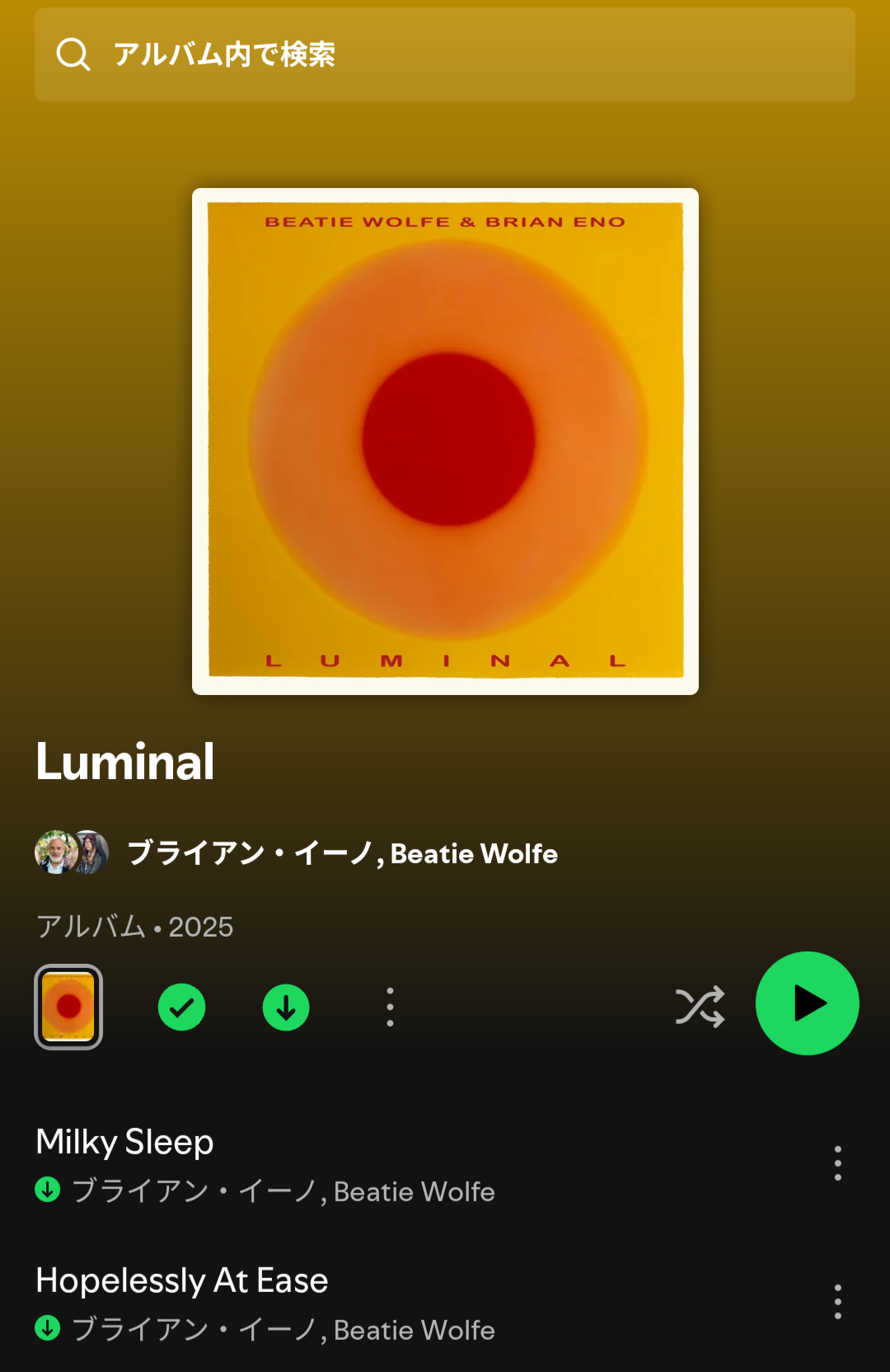Tap the small album preview thumbnail

click(x=68, y=1007)
